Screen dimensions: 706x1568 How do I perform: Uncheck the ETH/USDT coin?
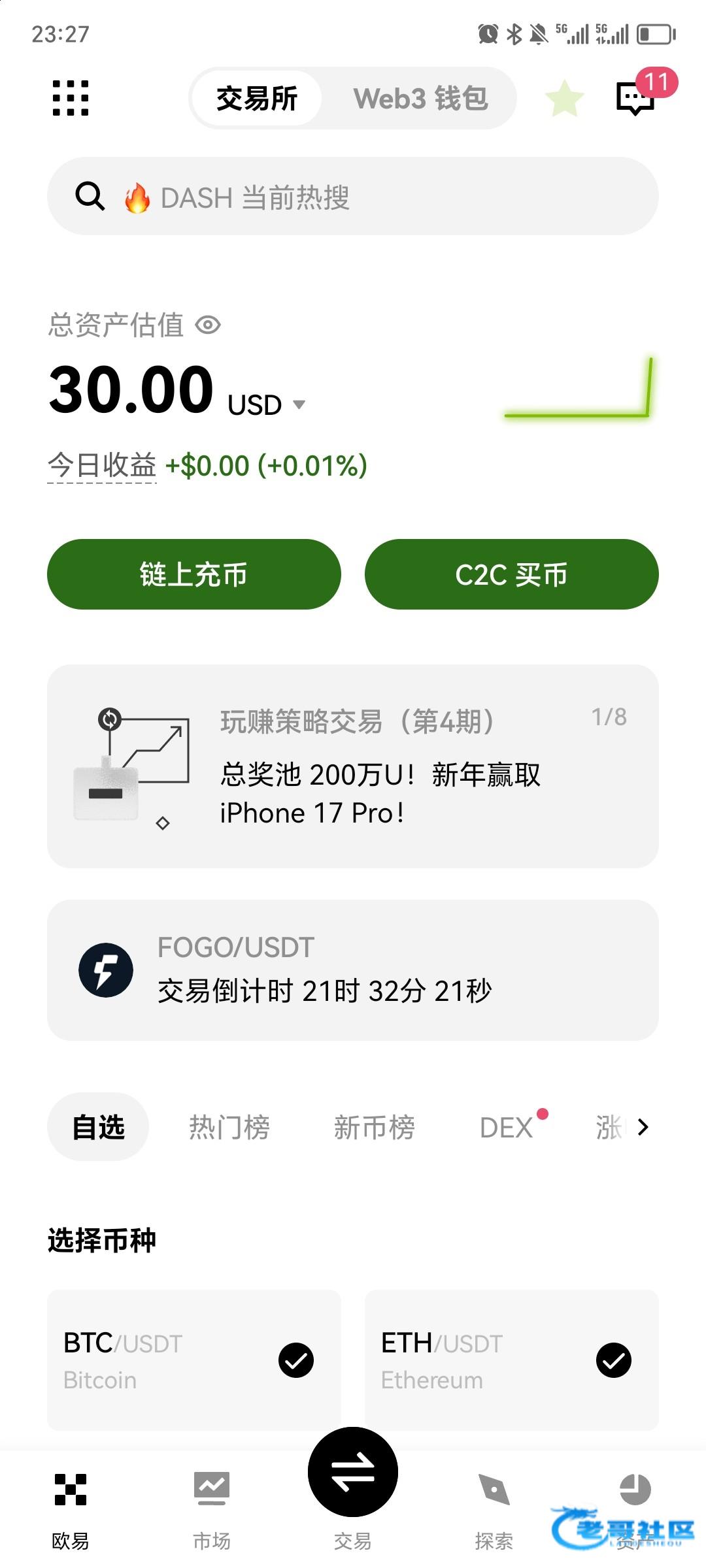click(x=614, y=1360)
